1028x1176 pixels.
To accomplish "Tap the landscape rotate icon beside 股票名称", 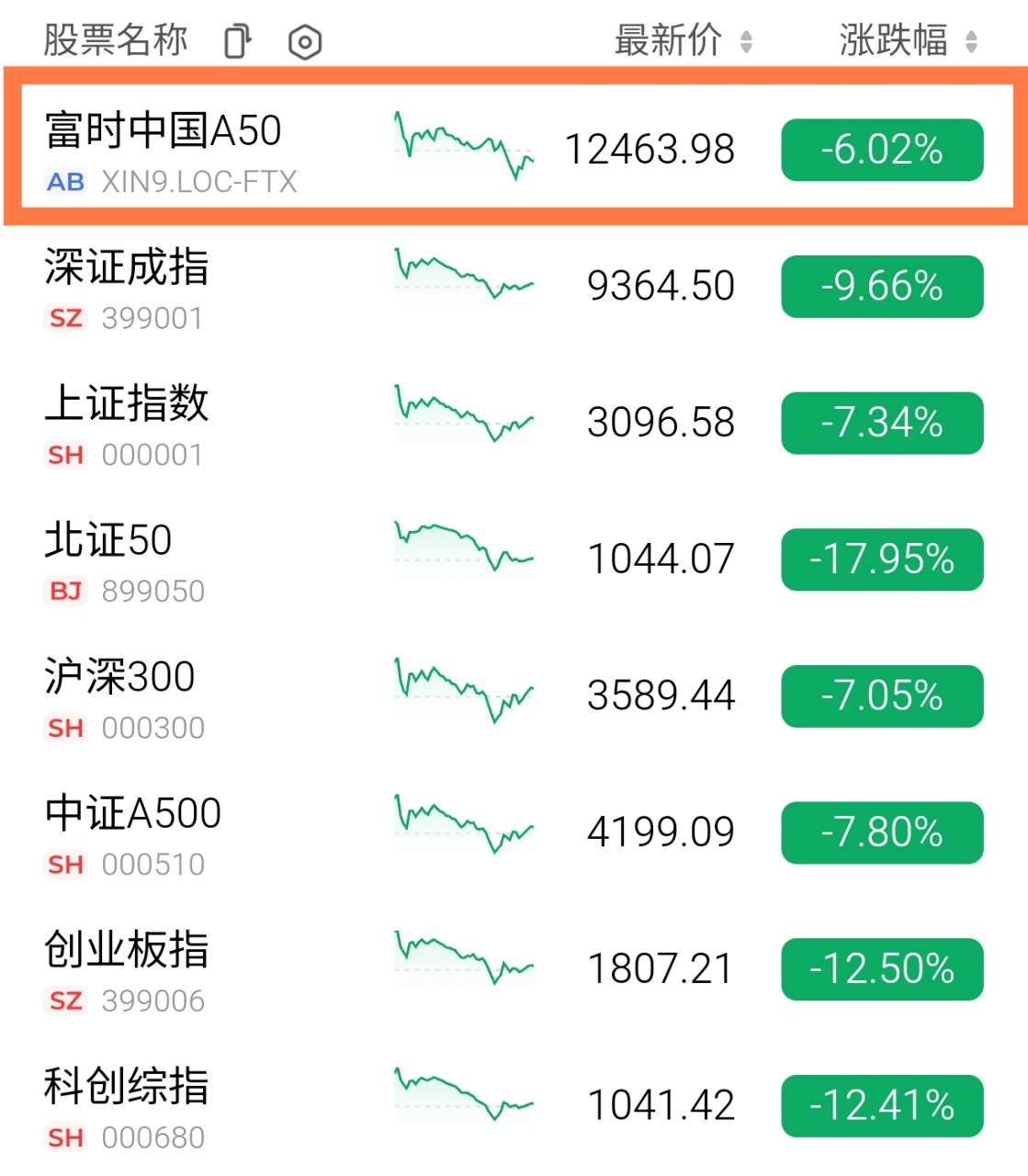I will (x=238, y=41).
